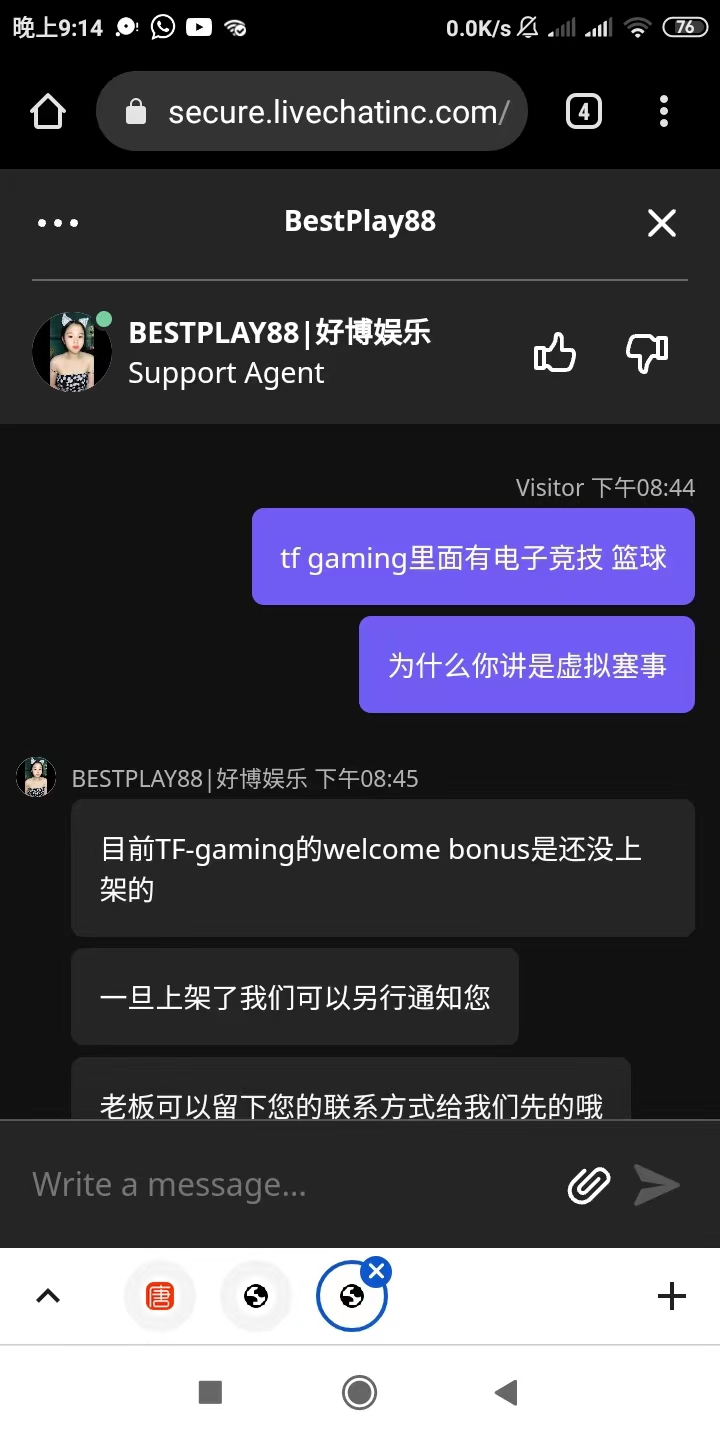
Task: Expand the tab strip with the up chevron
Action: (x=48, y=1296)
